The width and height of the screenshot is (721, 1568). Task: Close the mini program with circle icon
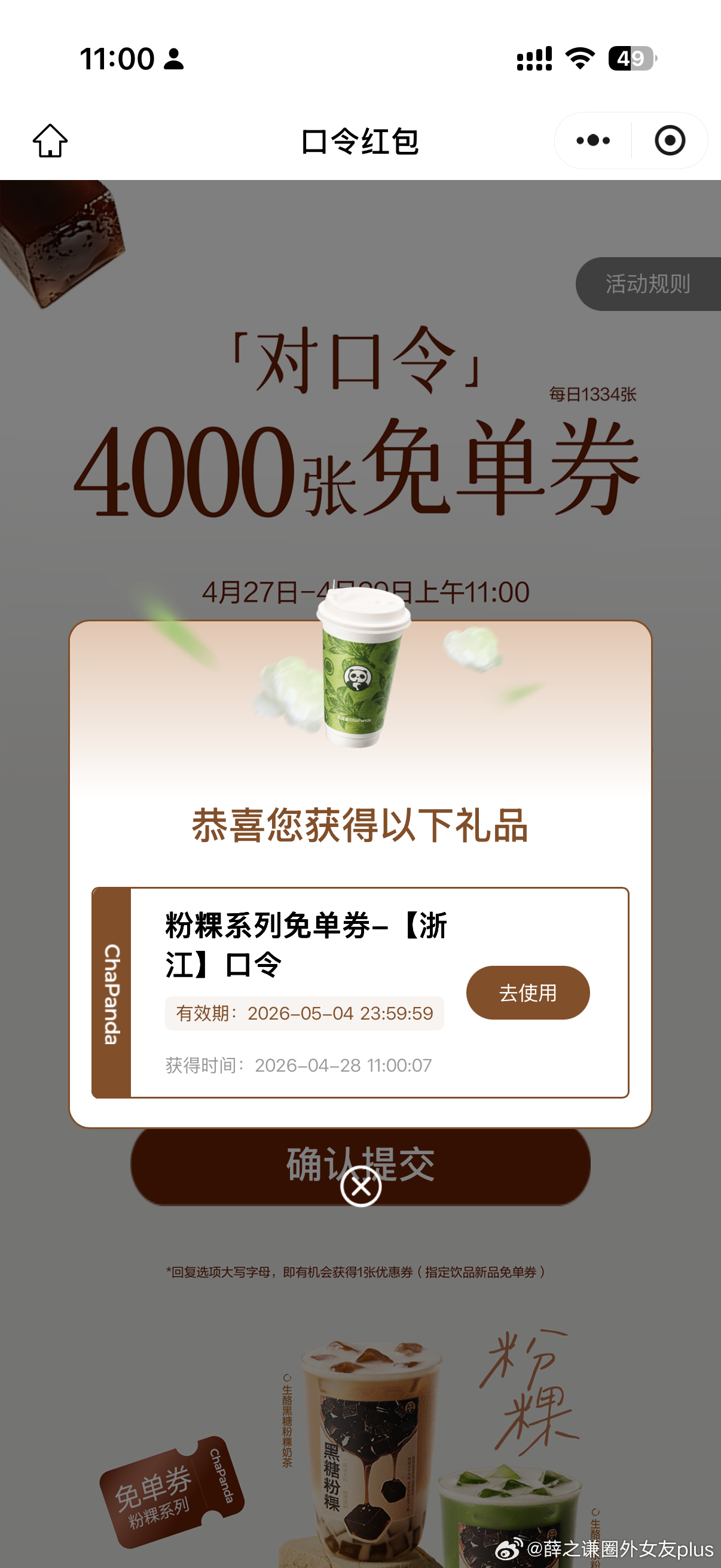(x=669, y=141)
